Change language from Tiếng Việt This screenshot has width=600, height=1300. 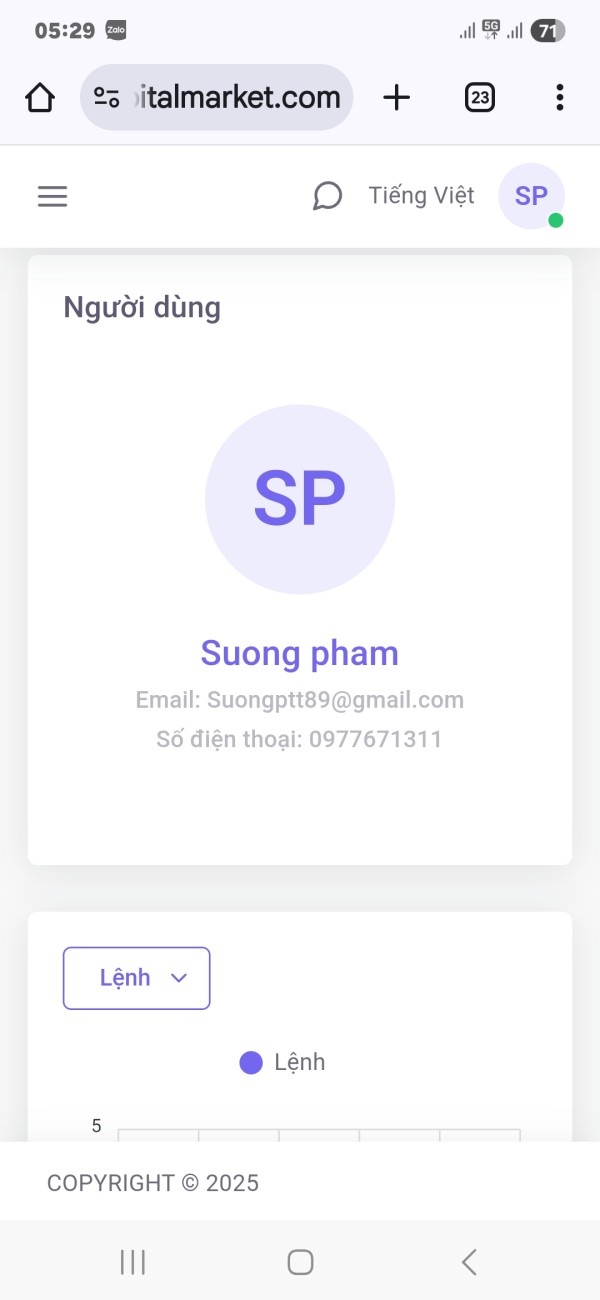coord(421,195)
